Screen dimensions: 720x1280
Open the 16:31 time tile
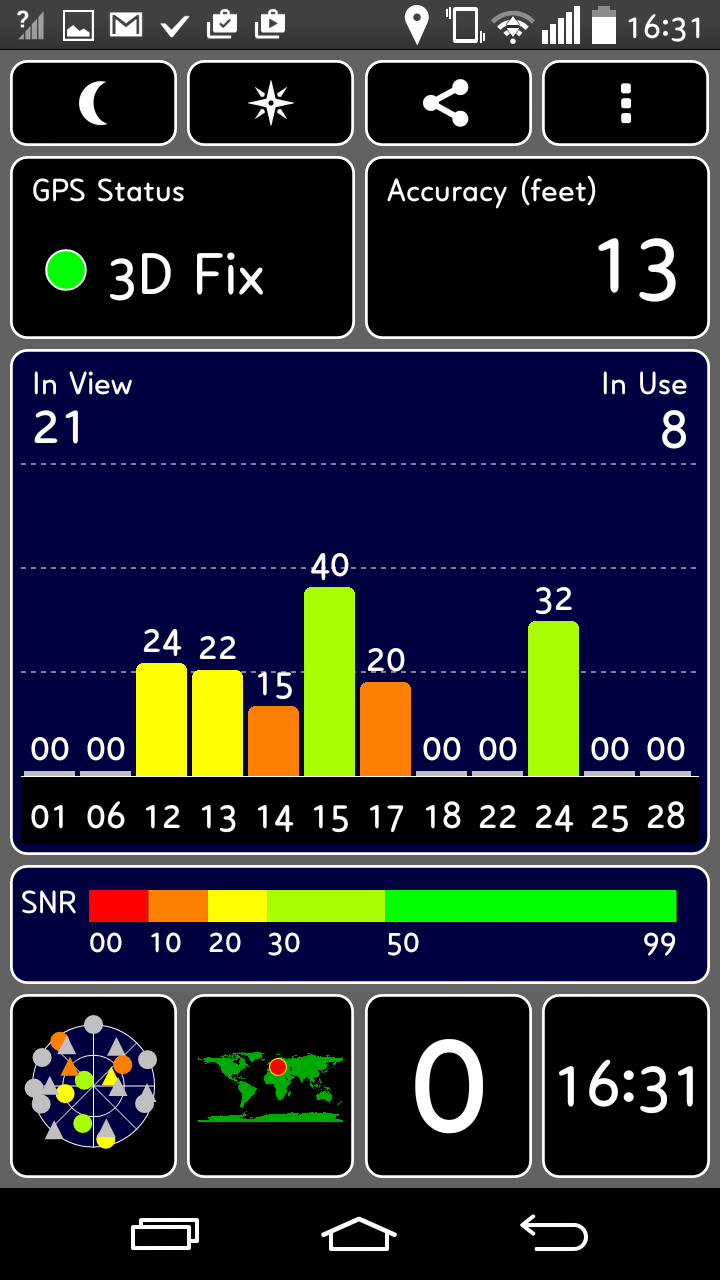click(x=626, y=1086)
